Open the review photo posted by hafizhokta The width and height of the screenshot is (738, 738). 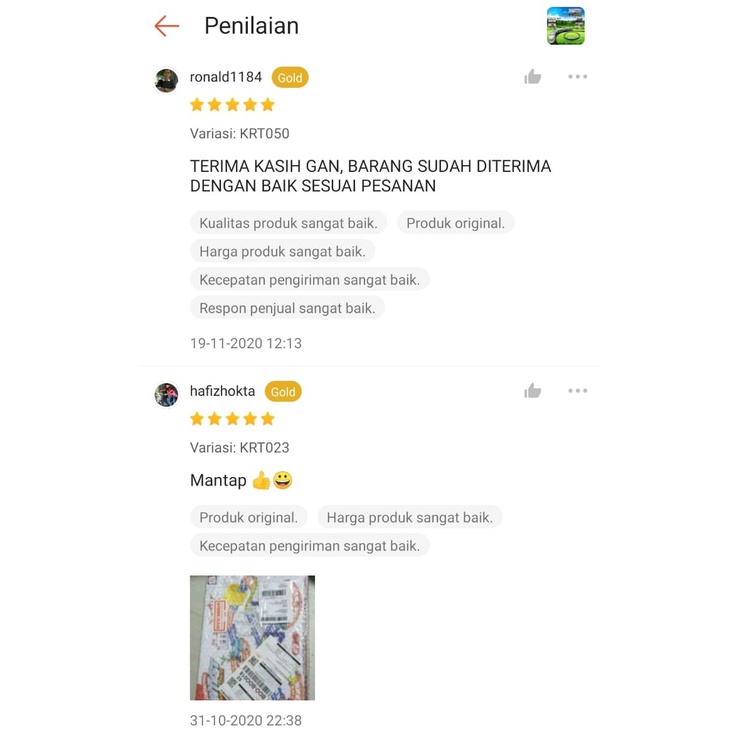pyautogui.click(x=252, y=637)
